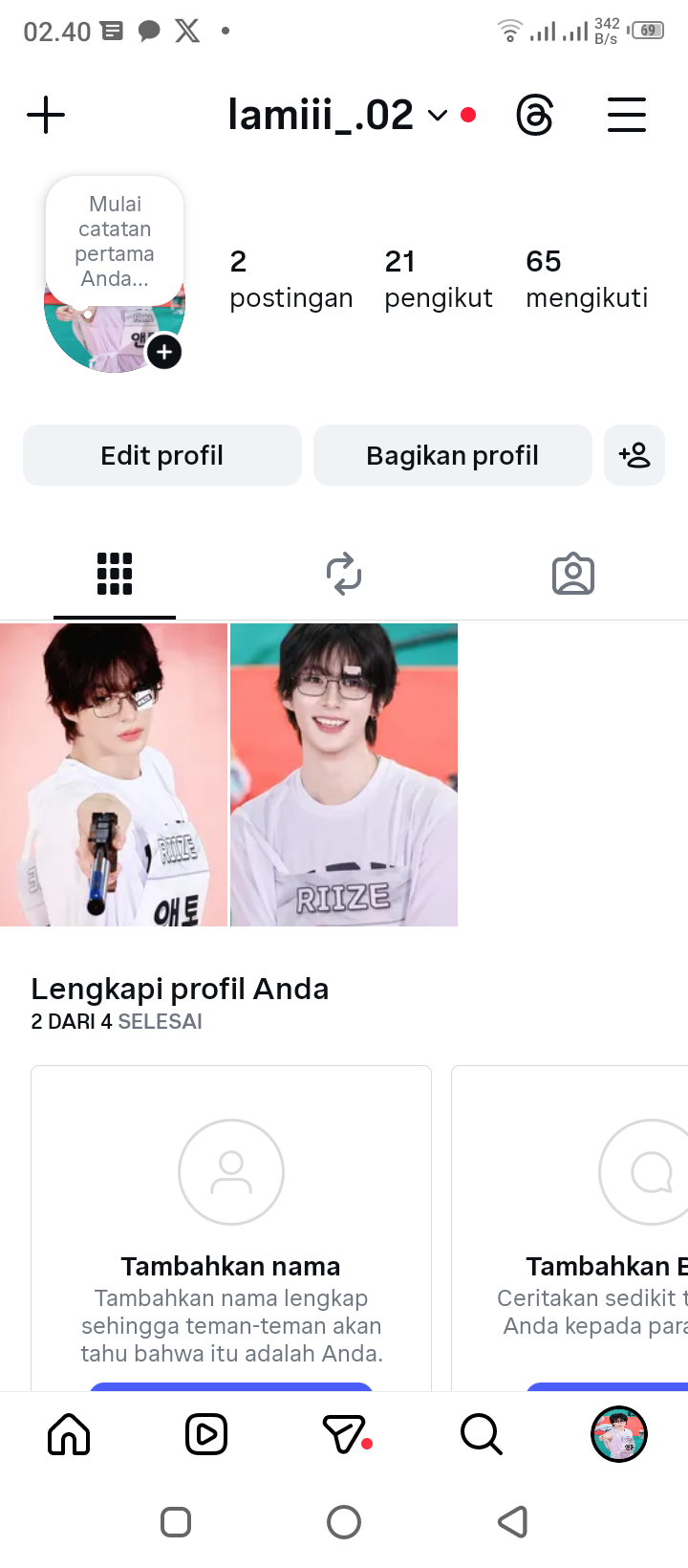
Task: Switch to the tagged photos tab
Action: (x=573, y=574)
